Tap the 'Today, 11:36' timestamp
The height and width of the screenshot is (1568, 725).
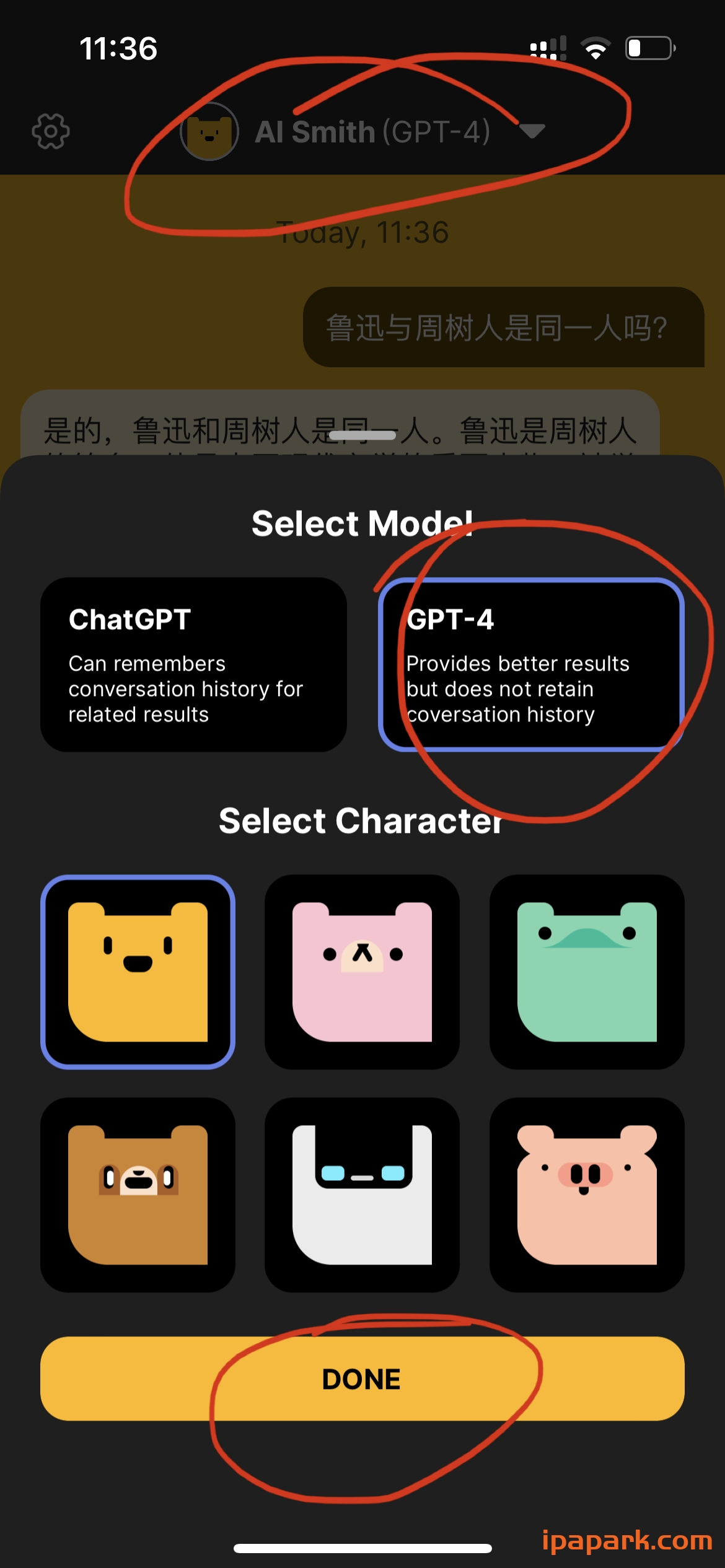click(x=362, y=232)
